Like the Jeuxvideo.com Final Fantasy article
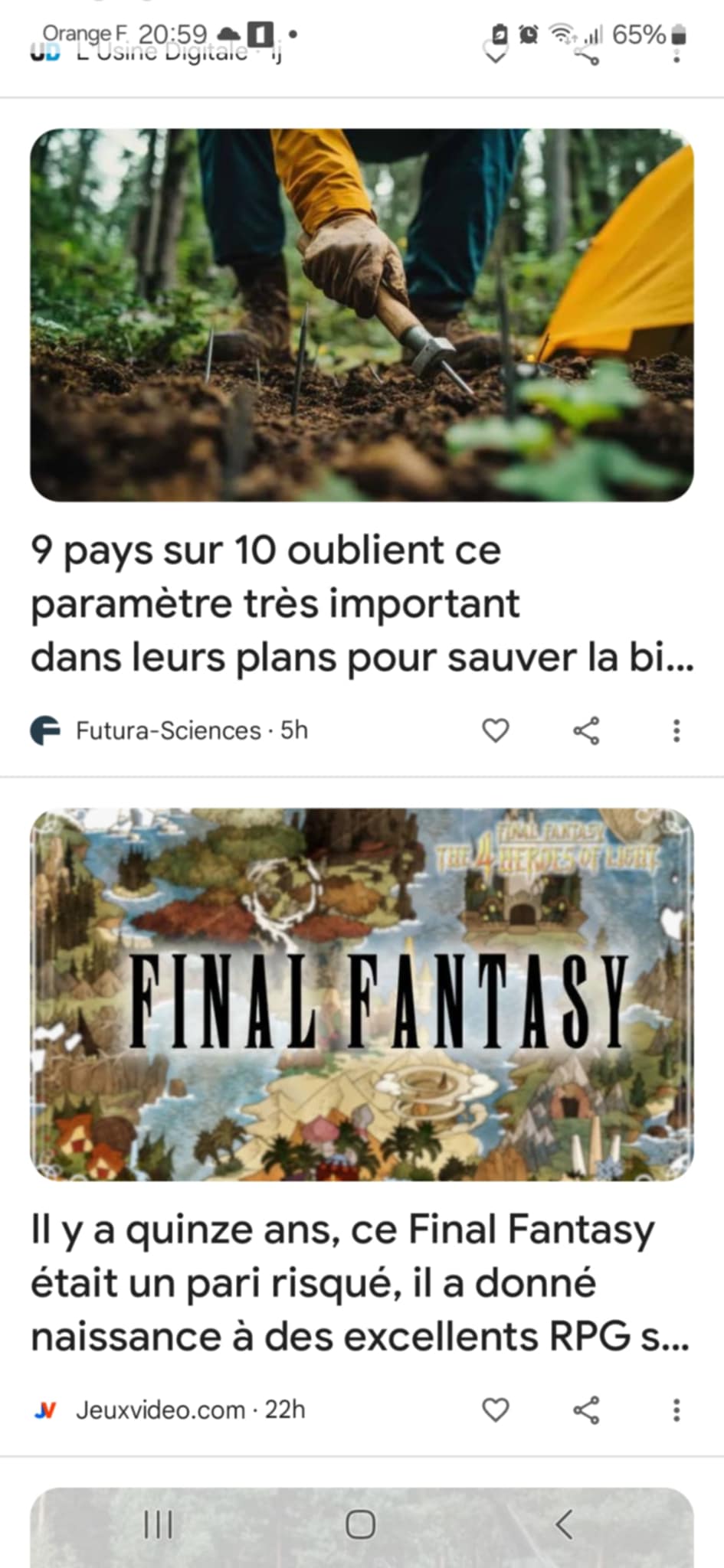The image size is (724, 1568). (496, 1410)
